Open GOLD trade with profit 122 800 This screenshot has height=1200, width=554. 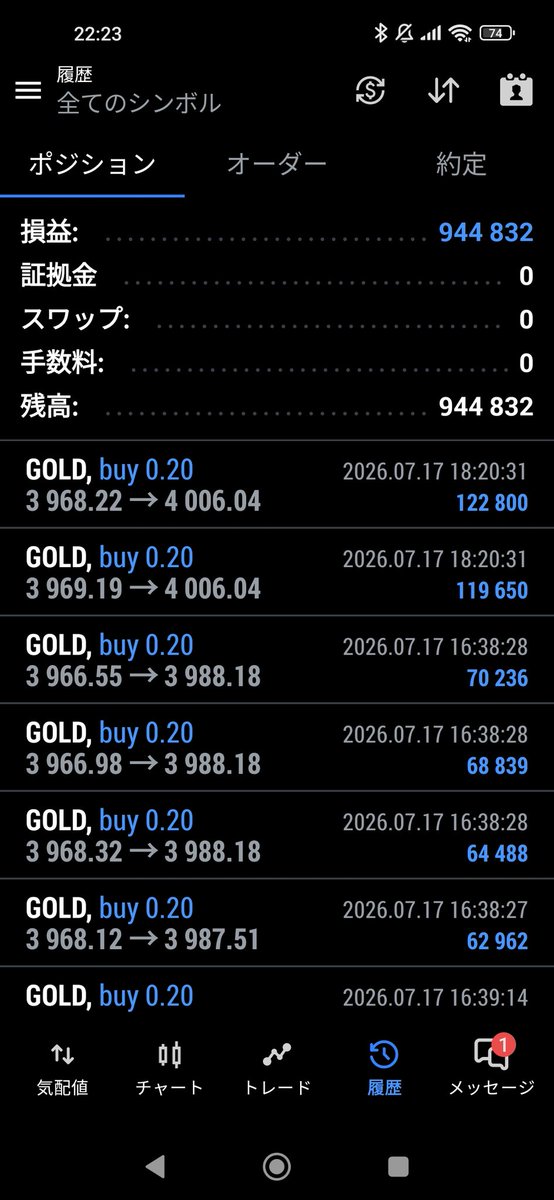(x=277, y=485)
